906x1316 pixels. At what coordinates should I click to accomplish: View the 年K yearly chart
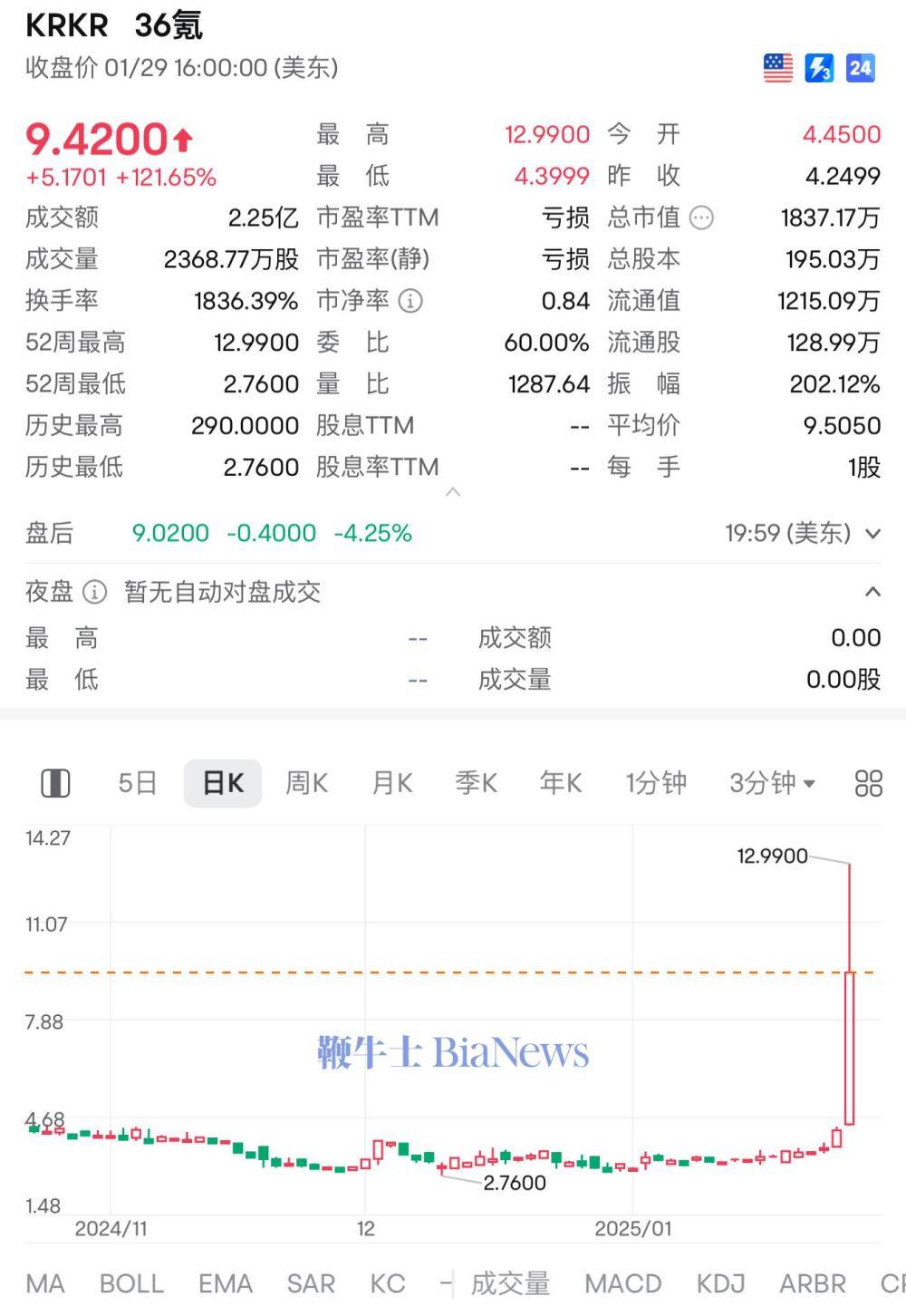tap(560, 783)
